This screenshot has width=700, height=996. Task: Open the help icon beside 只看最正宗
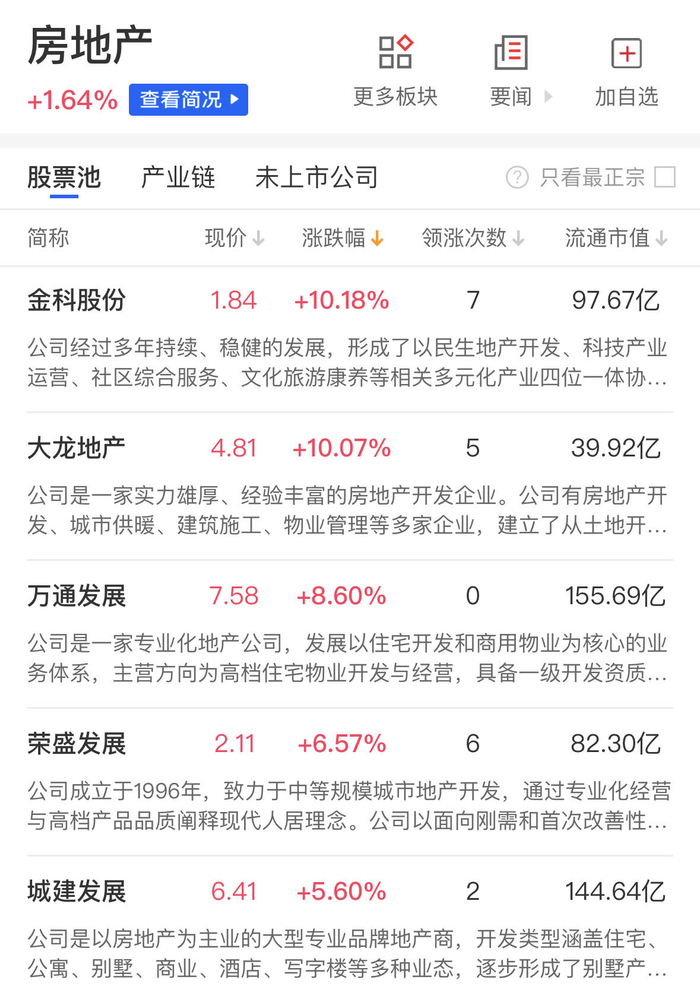tap(517, 177)
